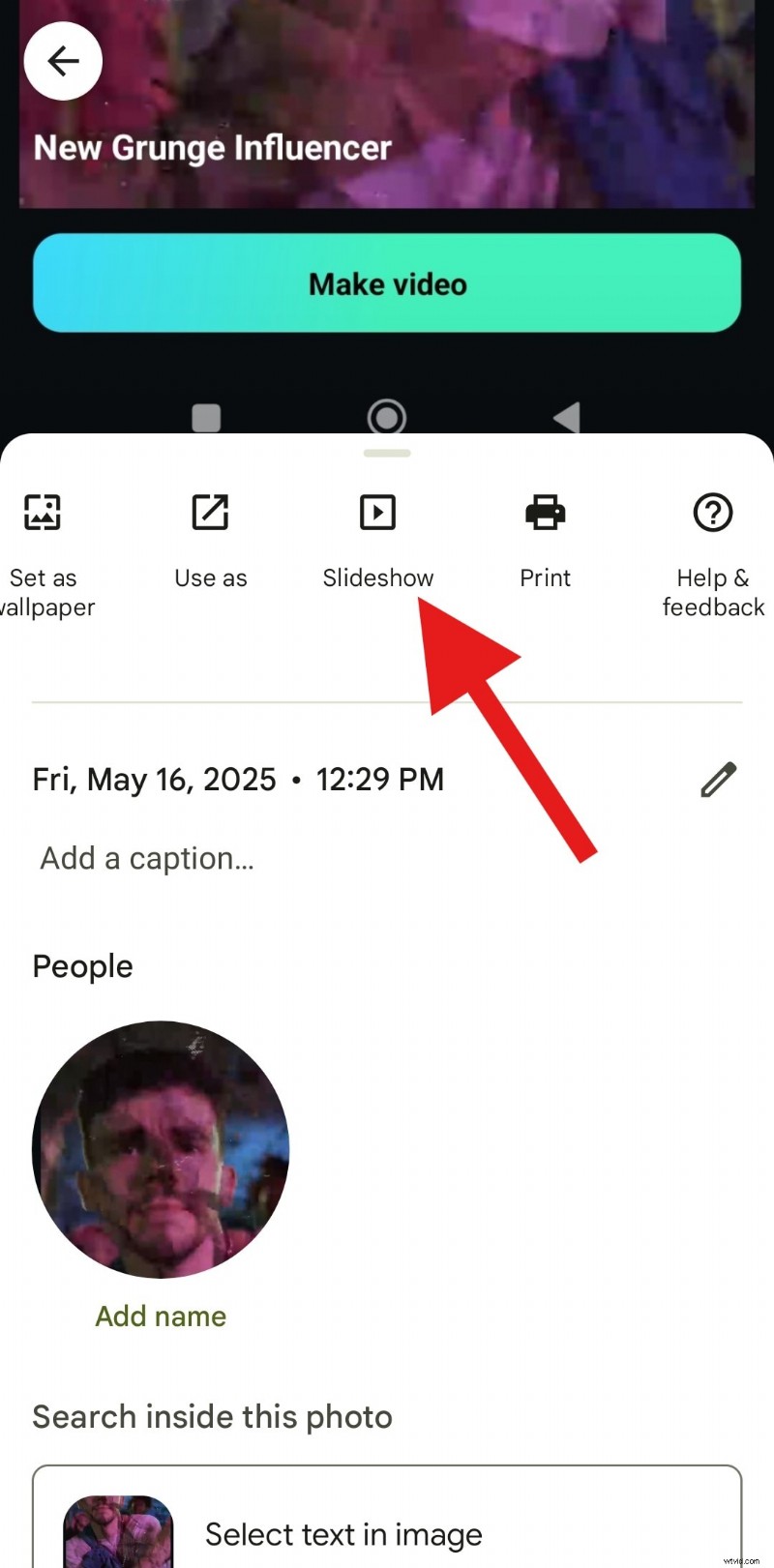Viewport: 774px width, 1568px height.
Task: Open the Select text in image thumbnail
Action: 118,1538
